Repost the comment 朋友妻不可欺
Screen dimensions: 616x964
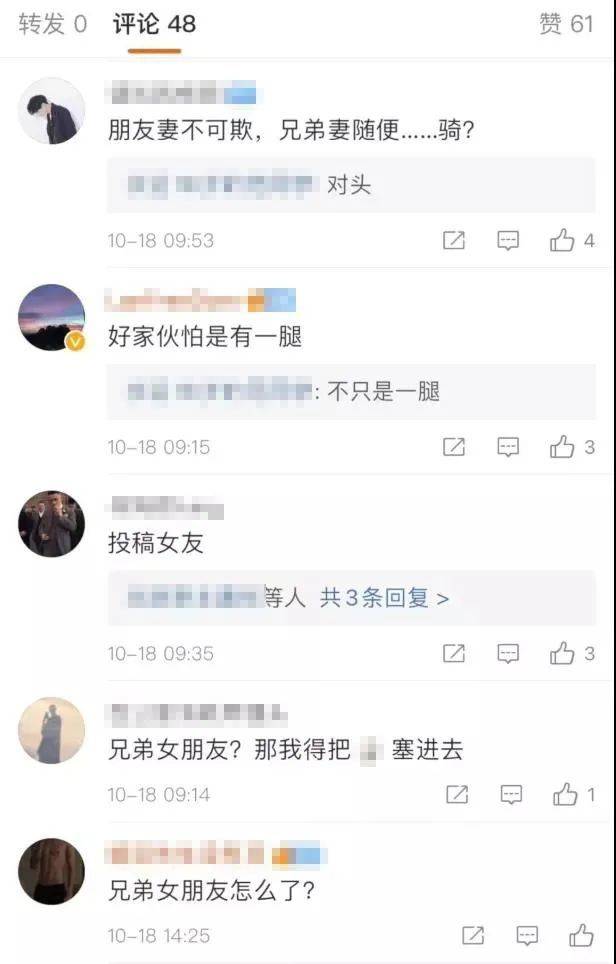(x=454, y=240)
